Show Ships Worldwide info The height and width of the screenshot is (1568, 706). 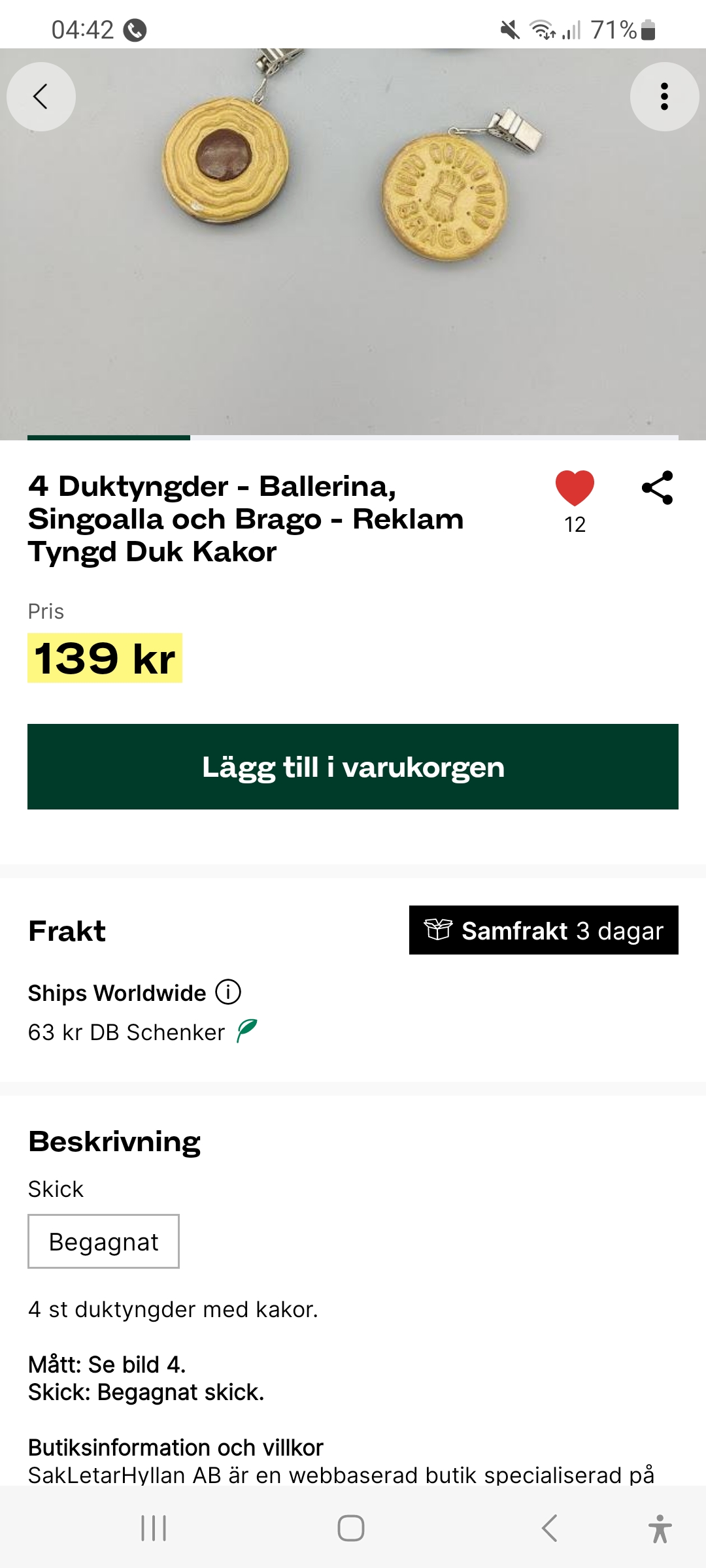click(228, 992)
